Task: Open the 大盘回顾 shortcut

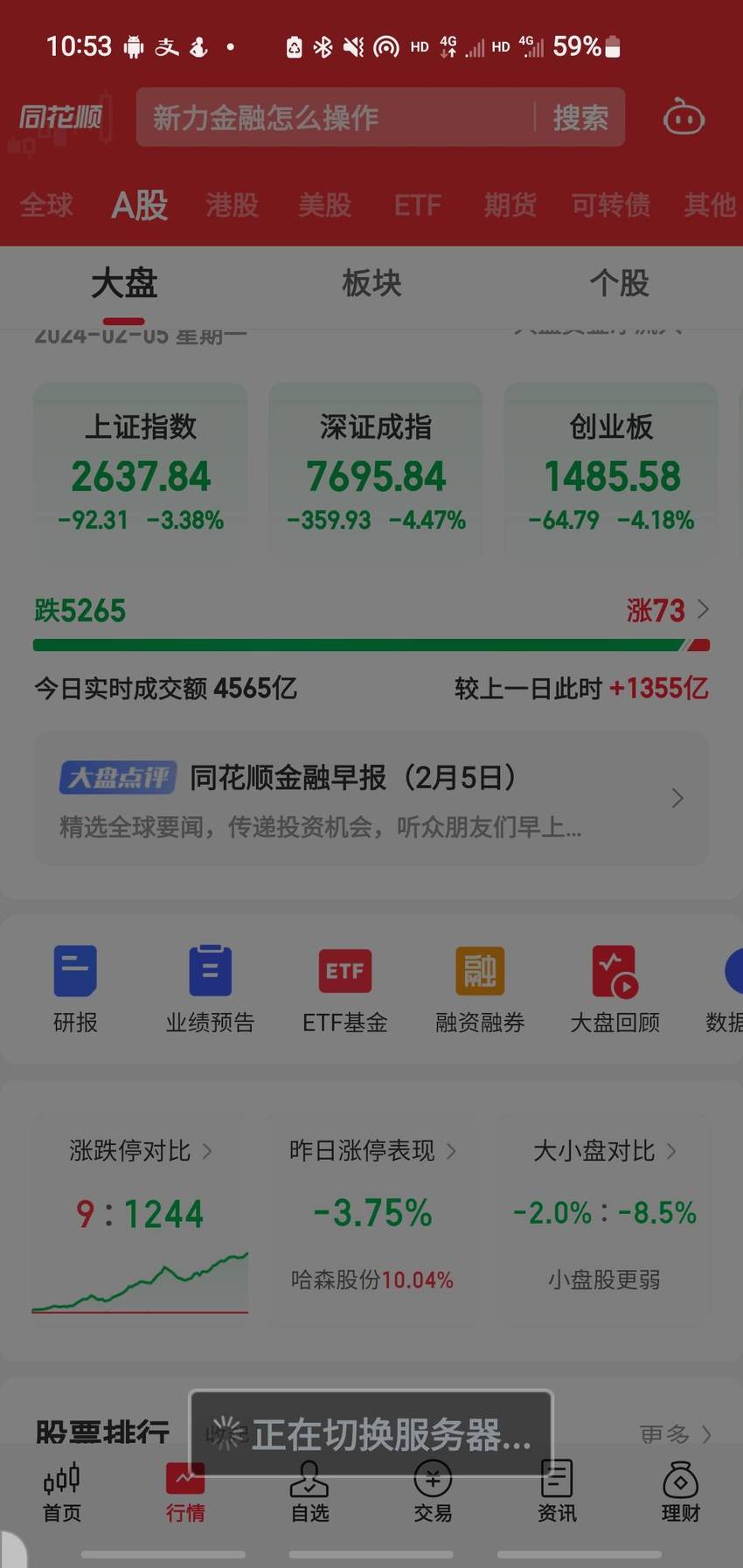Action: 615,989
